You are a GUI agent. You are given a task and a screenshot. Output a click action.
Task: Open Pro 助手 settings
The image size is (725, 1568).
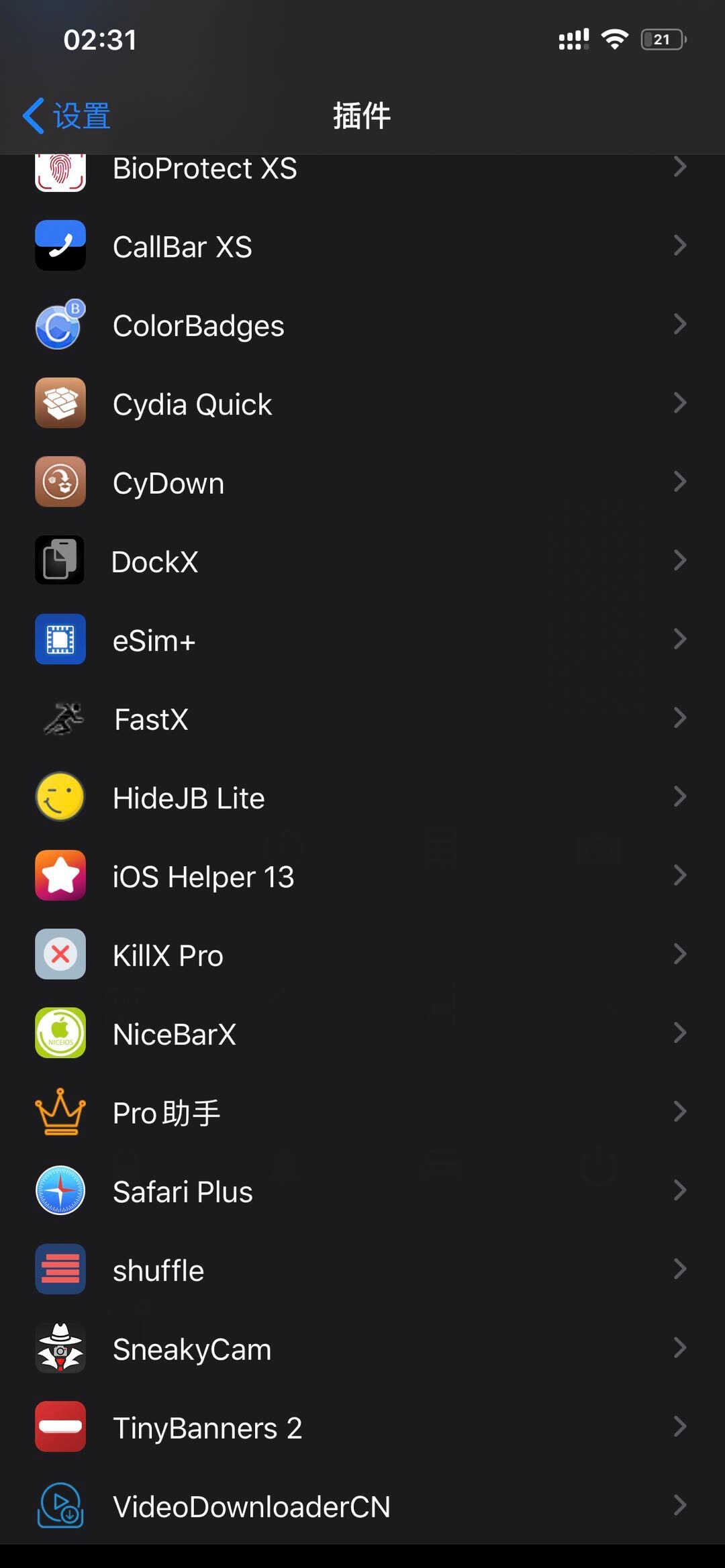[362, 1112]
